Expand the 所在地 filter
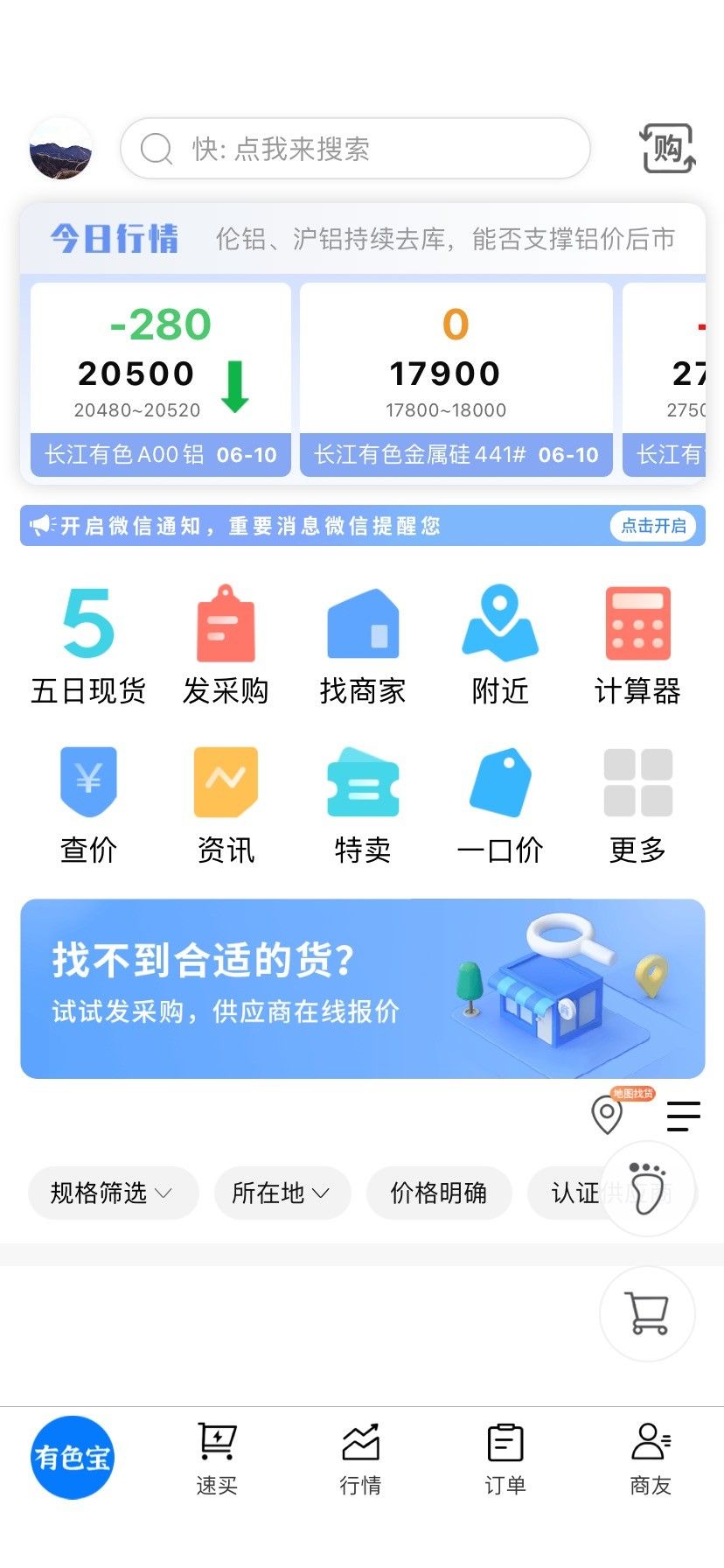Image resolution: width=724 pixels, height=1568 pixels. (282, 1193)
